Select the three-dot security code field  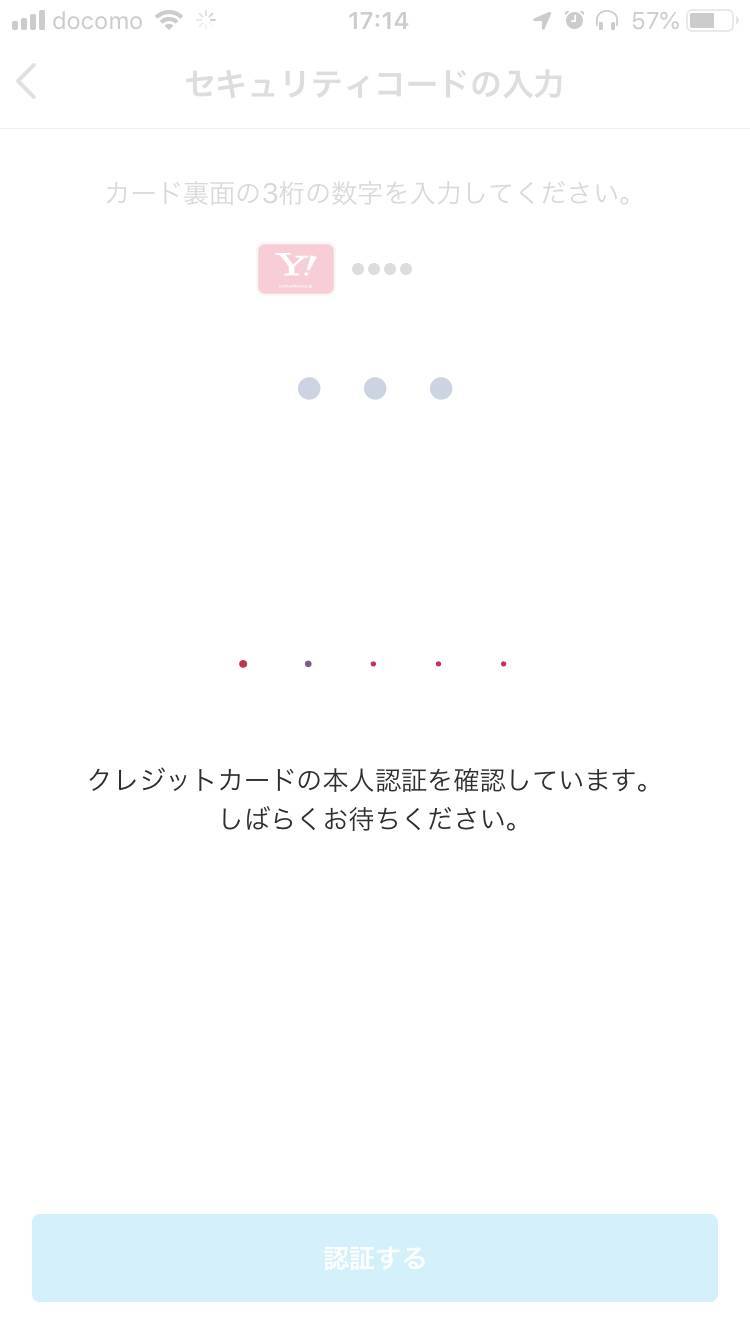[375, 388]
